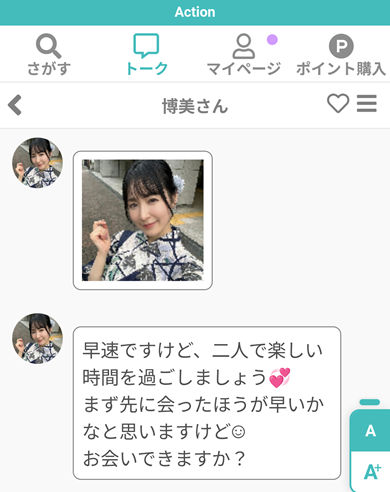
Task: Open the マイページ tab
Action: 244,55
